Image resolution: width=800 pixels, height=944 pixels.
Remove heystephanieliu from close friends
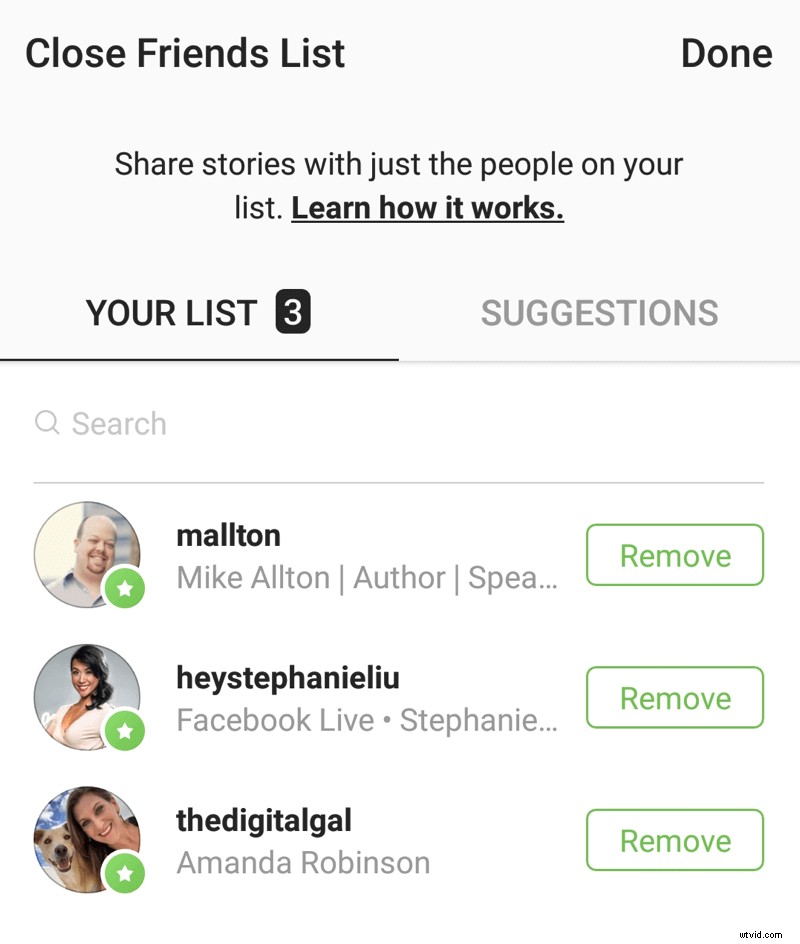point(674,698)
